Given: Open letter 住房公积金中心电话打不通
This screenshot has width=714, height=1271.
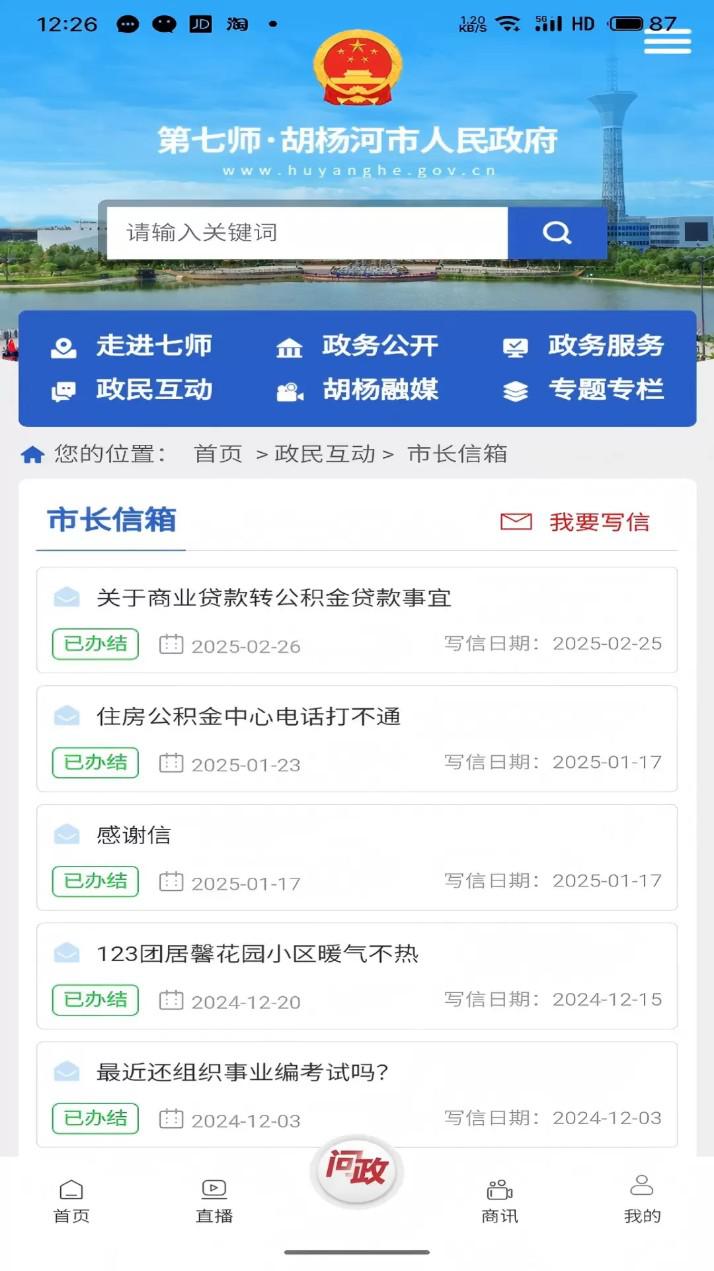Looking at the screenshot, I should coord(357,739).
